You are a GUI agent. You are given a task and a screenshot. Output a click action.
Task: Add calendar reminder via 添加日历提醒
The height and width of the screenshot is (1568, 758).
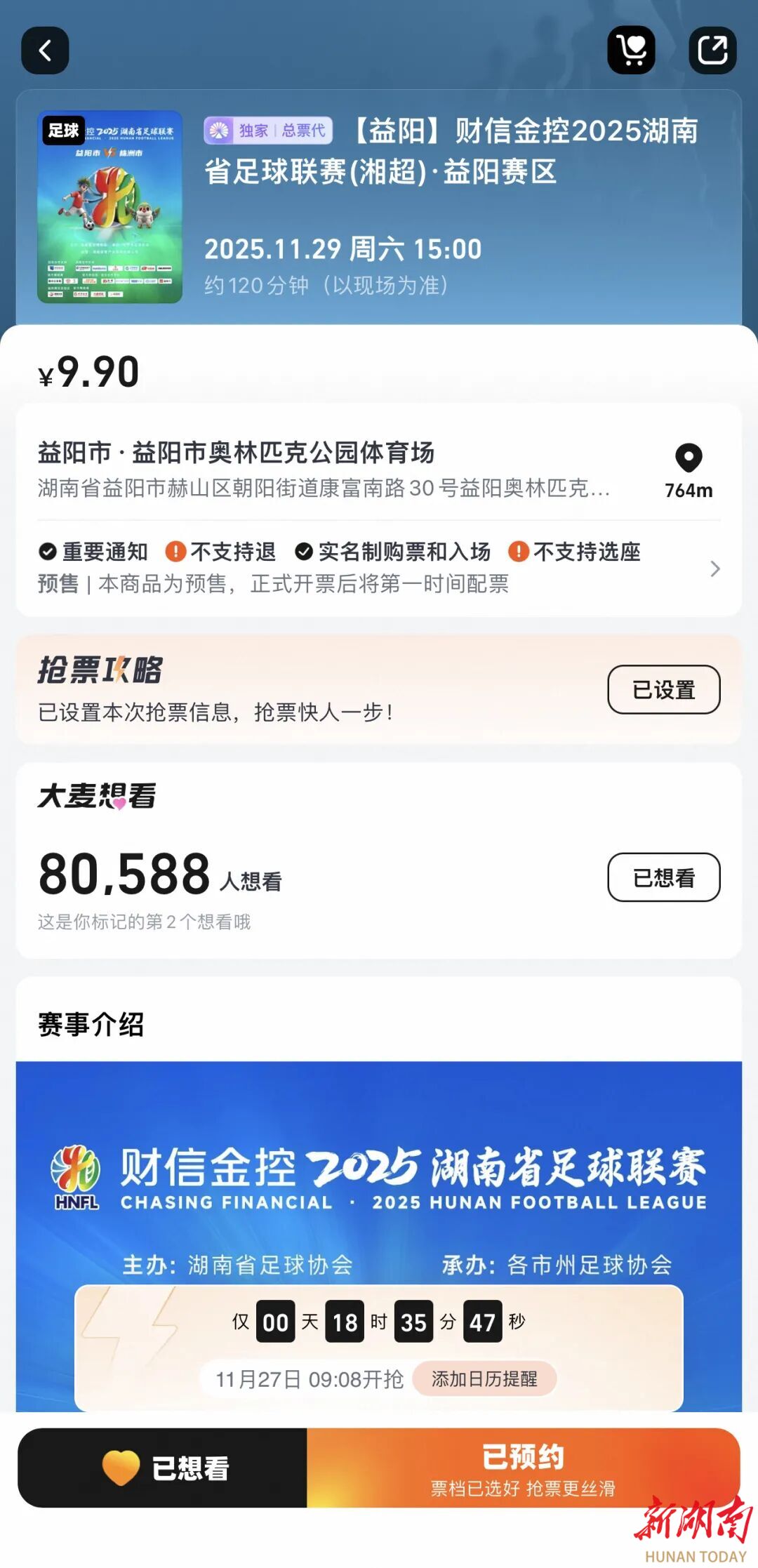(x=484, y=1378)
